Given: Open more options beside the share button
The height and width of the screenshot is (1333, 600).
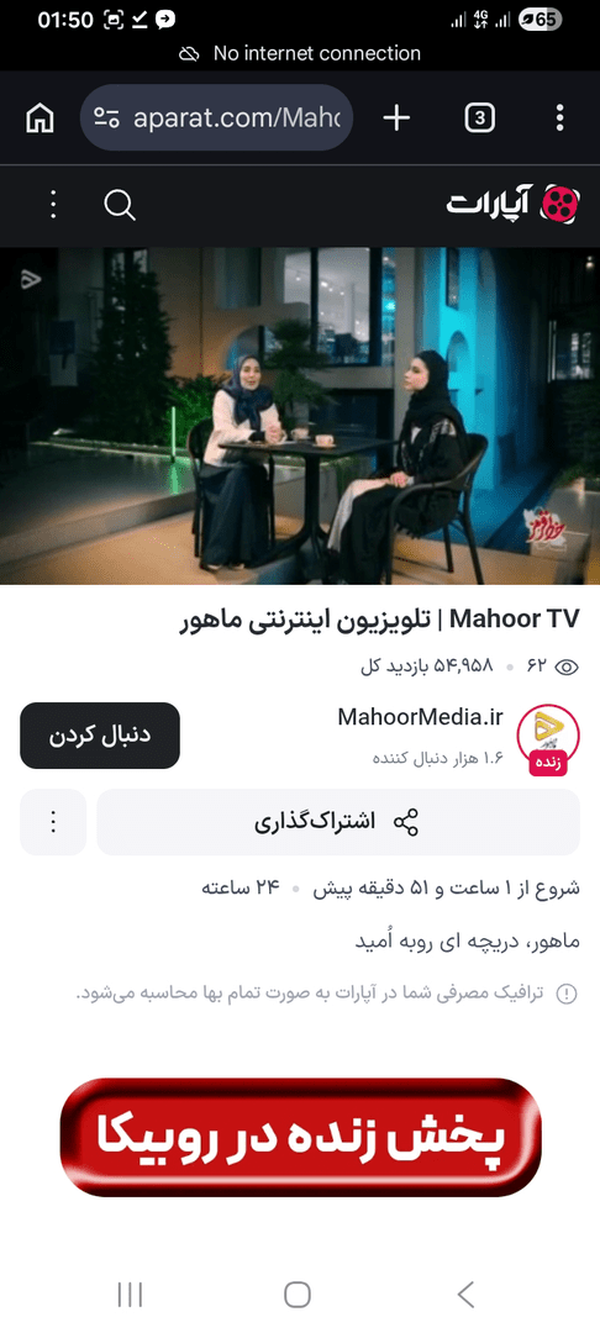Looking at the screenshot, I should tap(54, 822).
